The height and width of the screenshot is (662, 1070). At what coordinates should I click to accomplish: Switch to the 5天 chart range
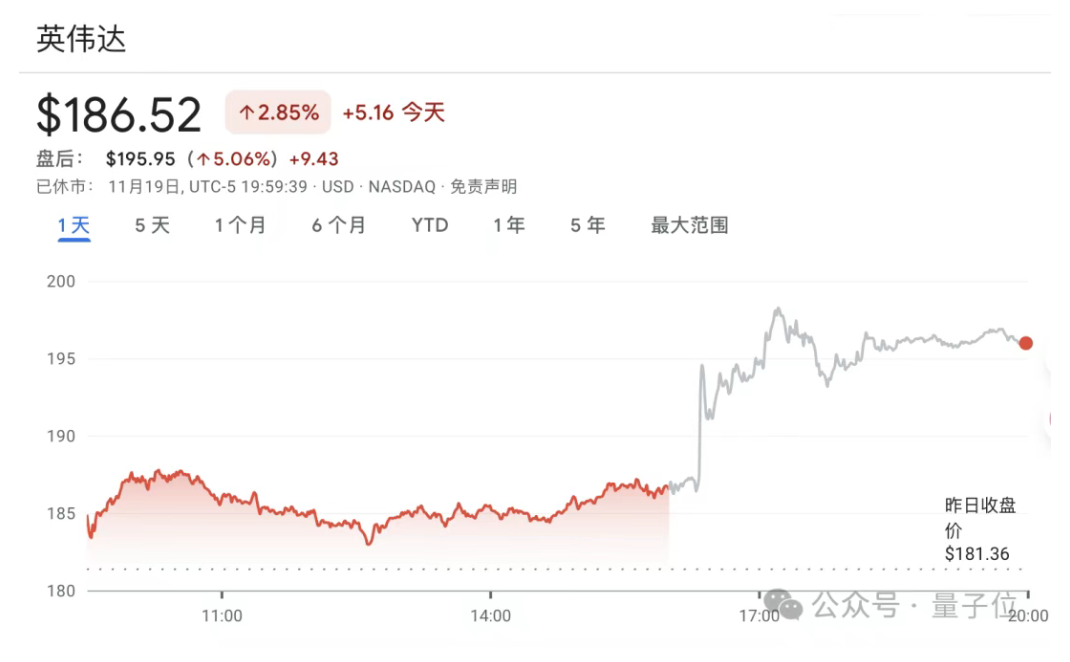[153, 226]
